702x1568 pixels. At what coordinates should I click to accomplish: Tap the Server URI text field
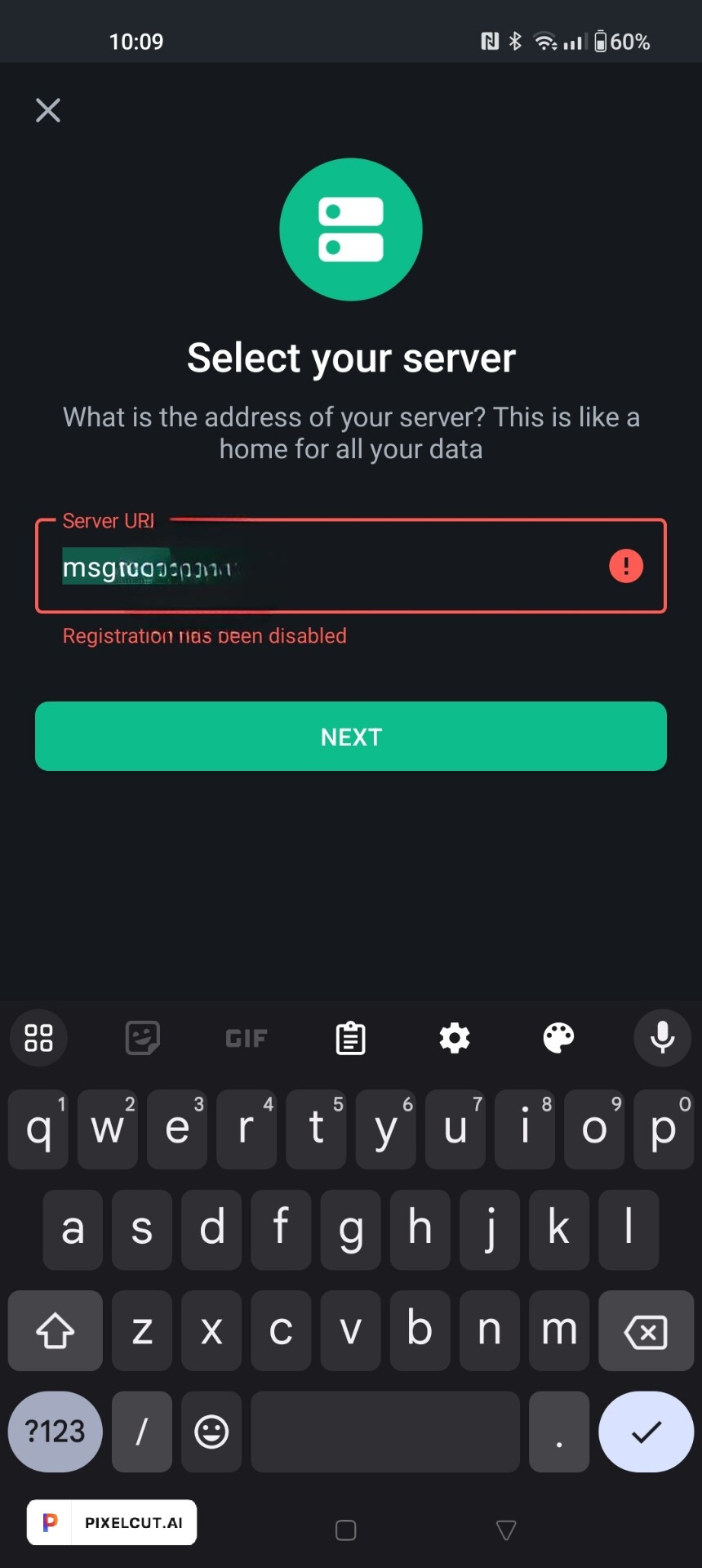[351, 566]
